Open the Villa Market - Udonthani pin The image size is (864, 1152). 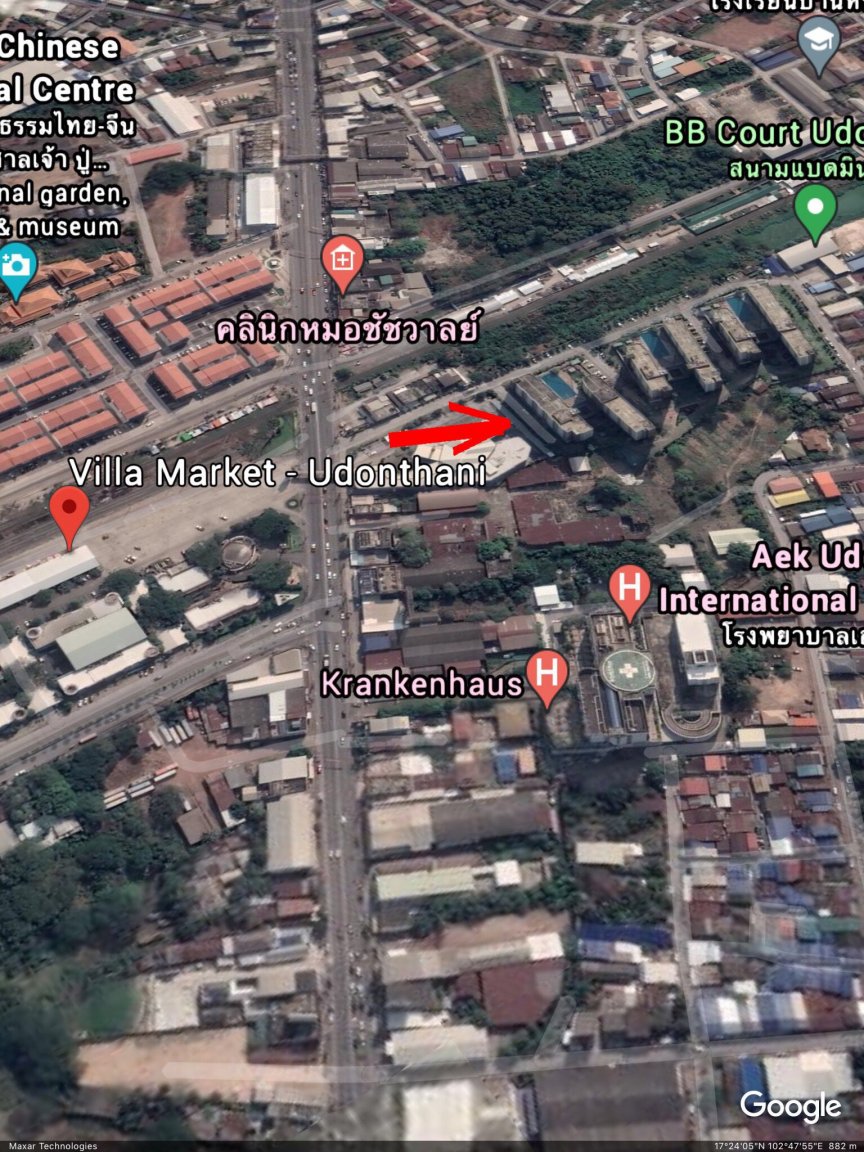[x=69, y=510]
